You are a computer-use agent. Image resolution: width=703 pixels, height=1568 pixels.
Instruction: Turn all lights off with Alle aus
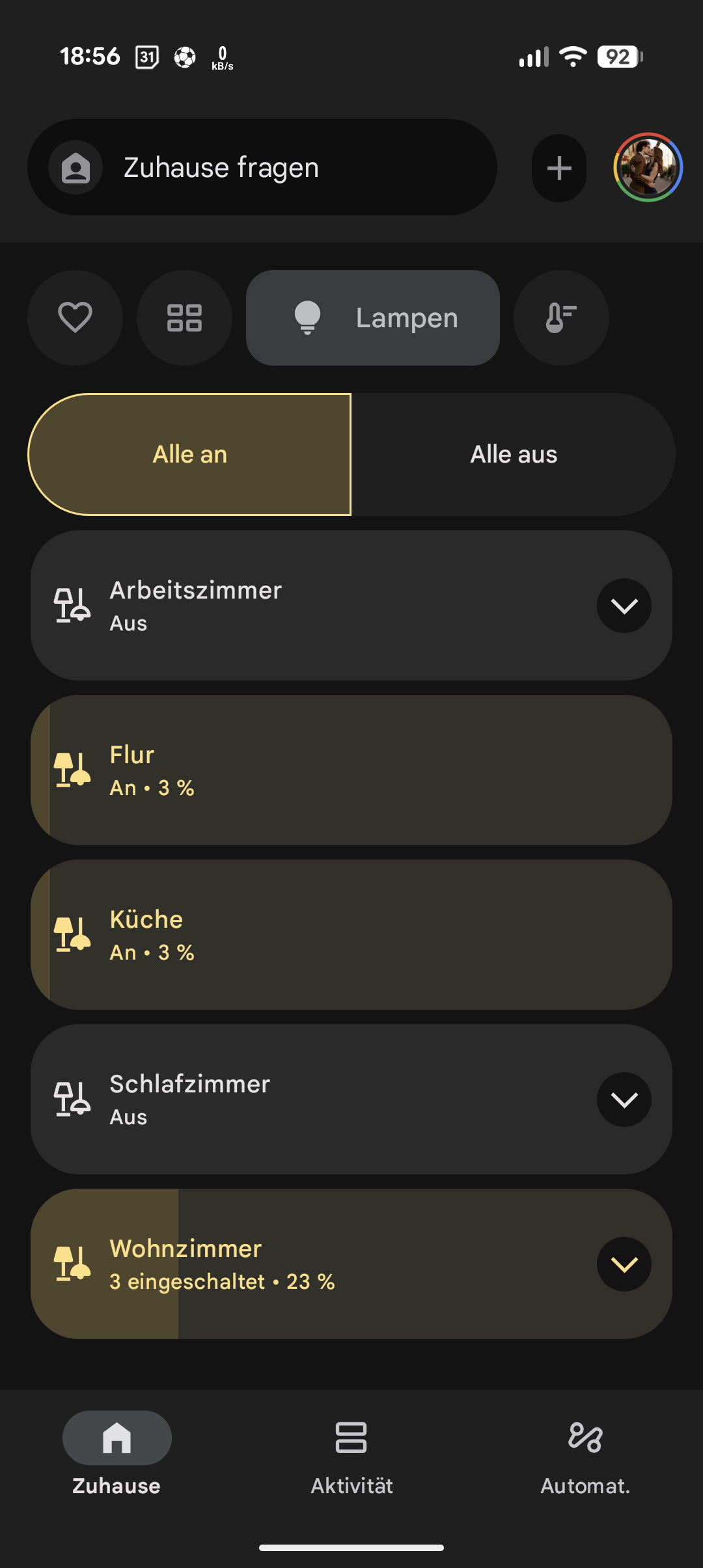[514, 454]
